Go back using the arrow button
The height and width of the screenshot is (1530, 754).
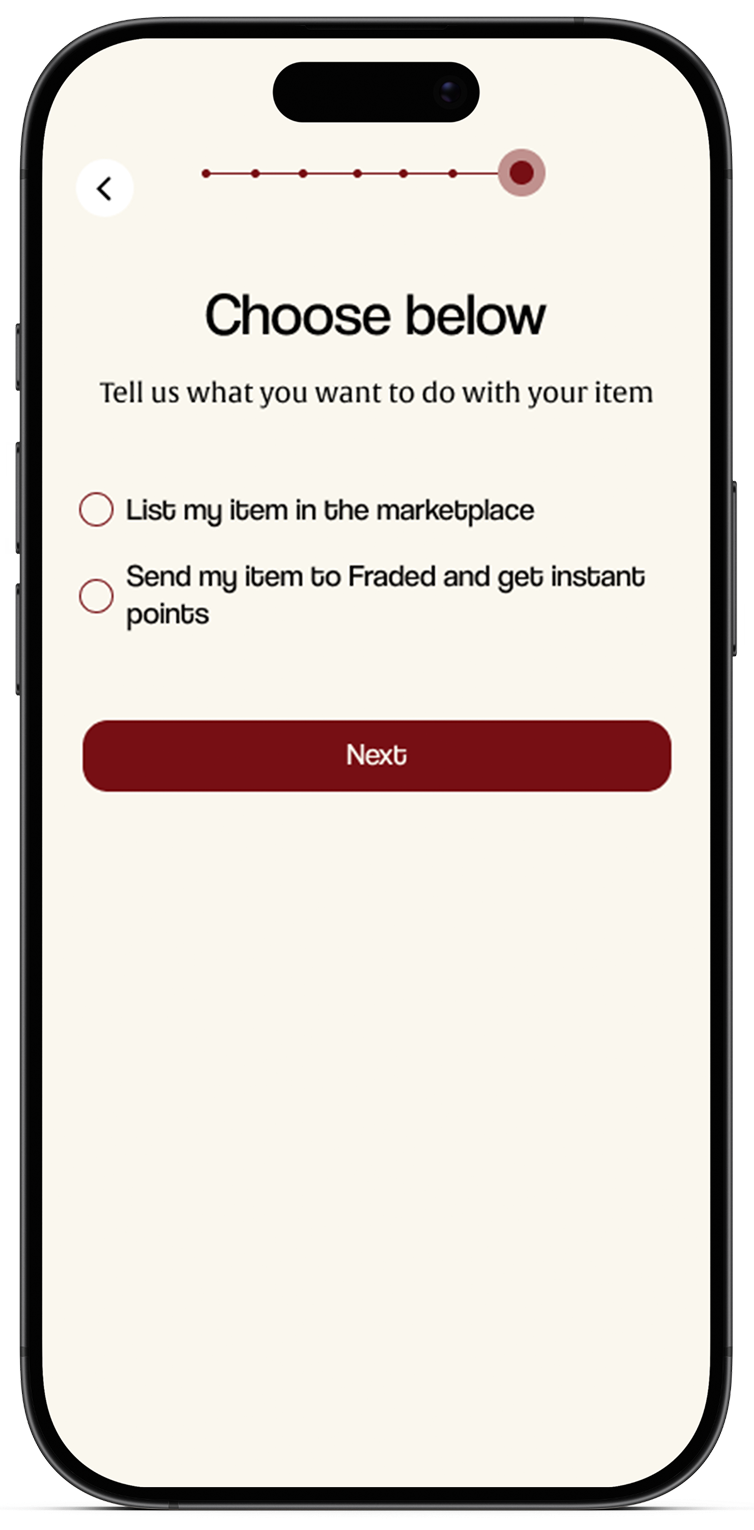105,188
